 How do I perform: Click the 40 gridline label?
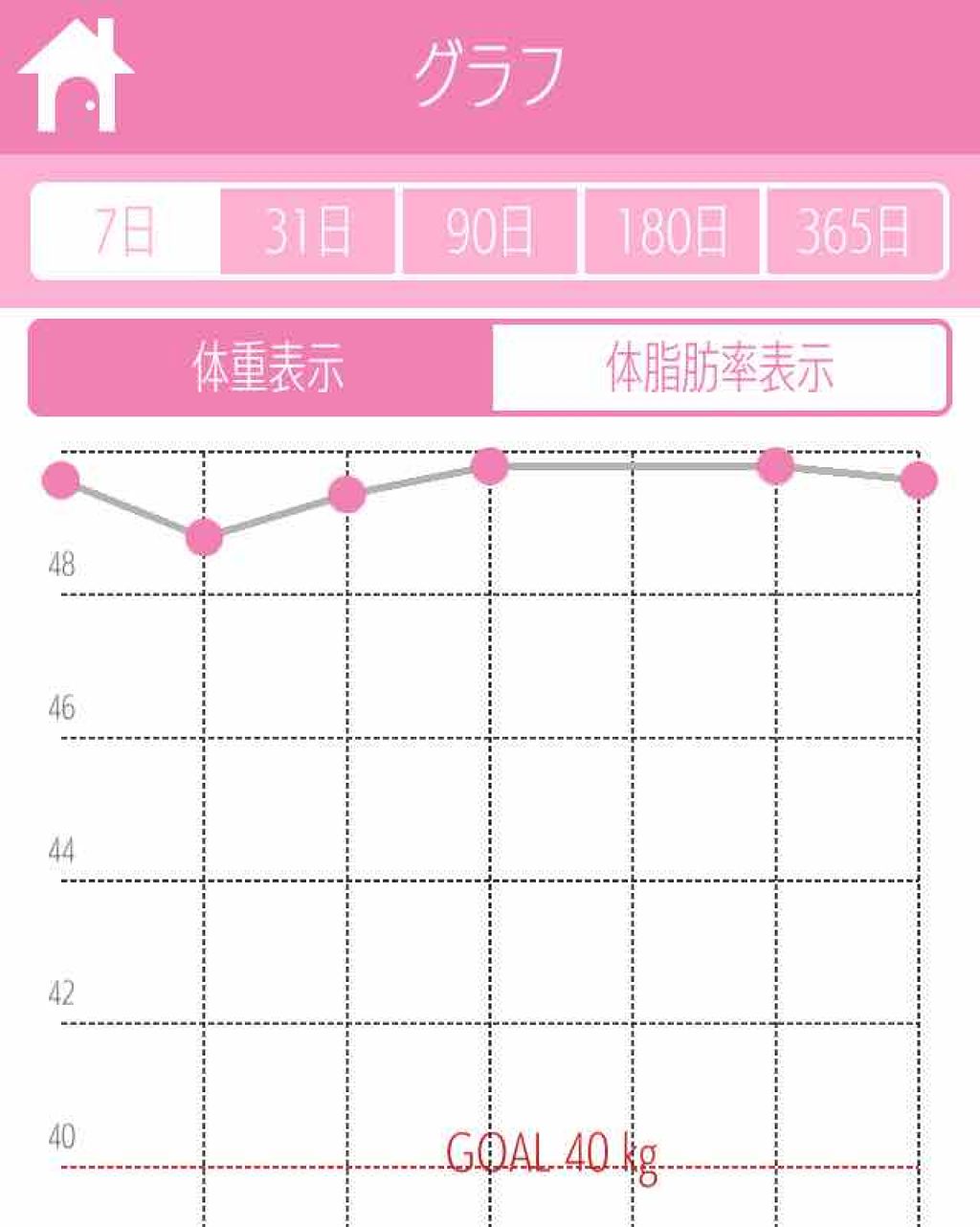pos(62,1139)
